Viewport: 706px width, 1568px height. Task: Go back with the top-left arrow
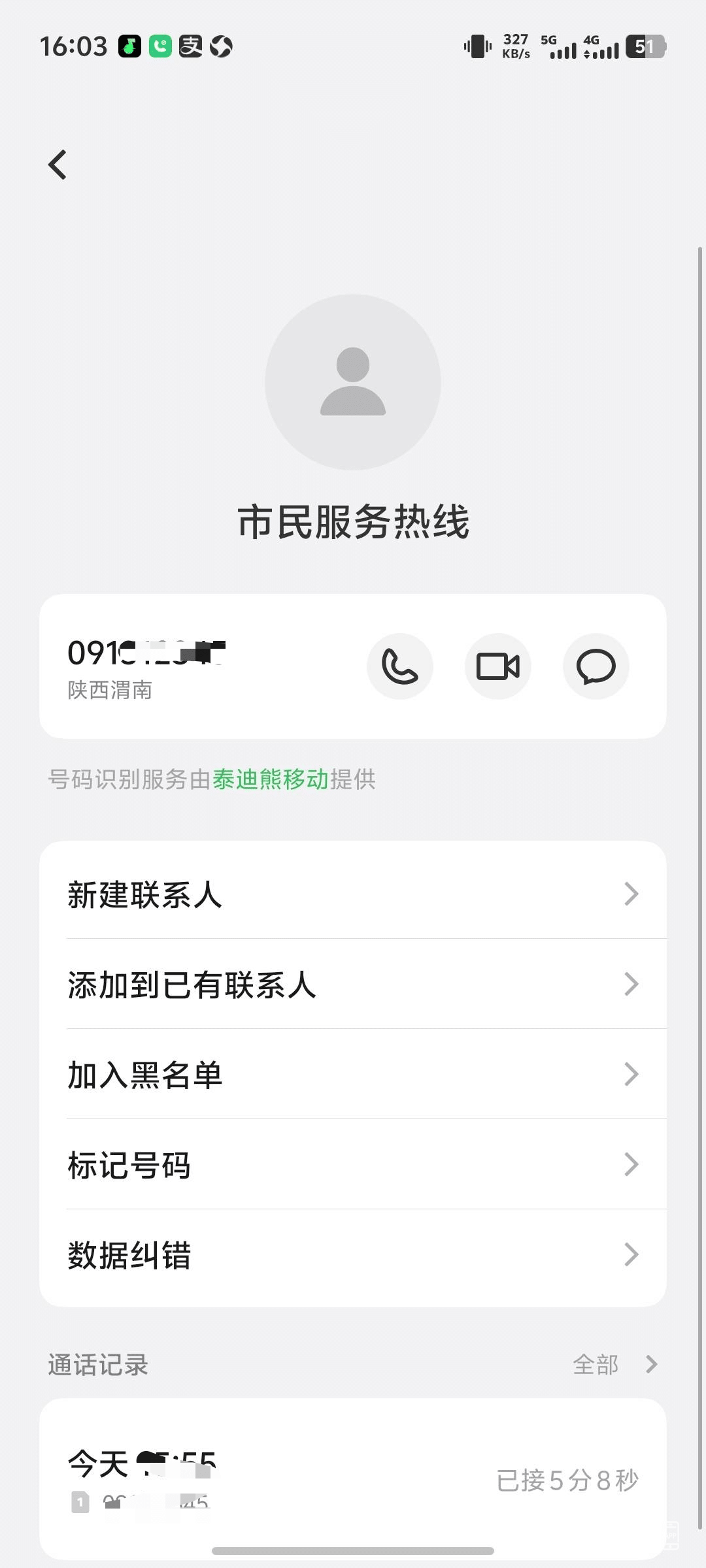coord(58,165)
